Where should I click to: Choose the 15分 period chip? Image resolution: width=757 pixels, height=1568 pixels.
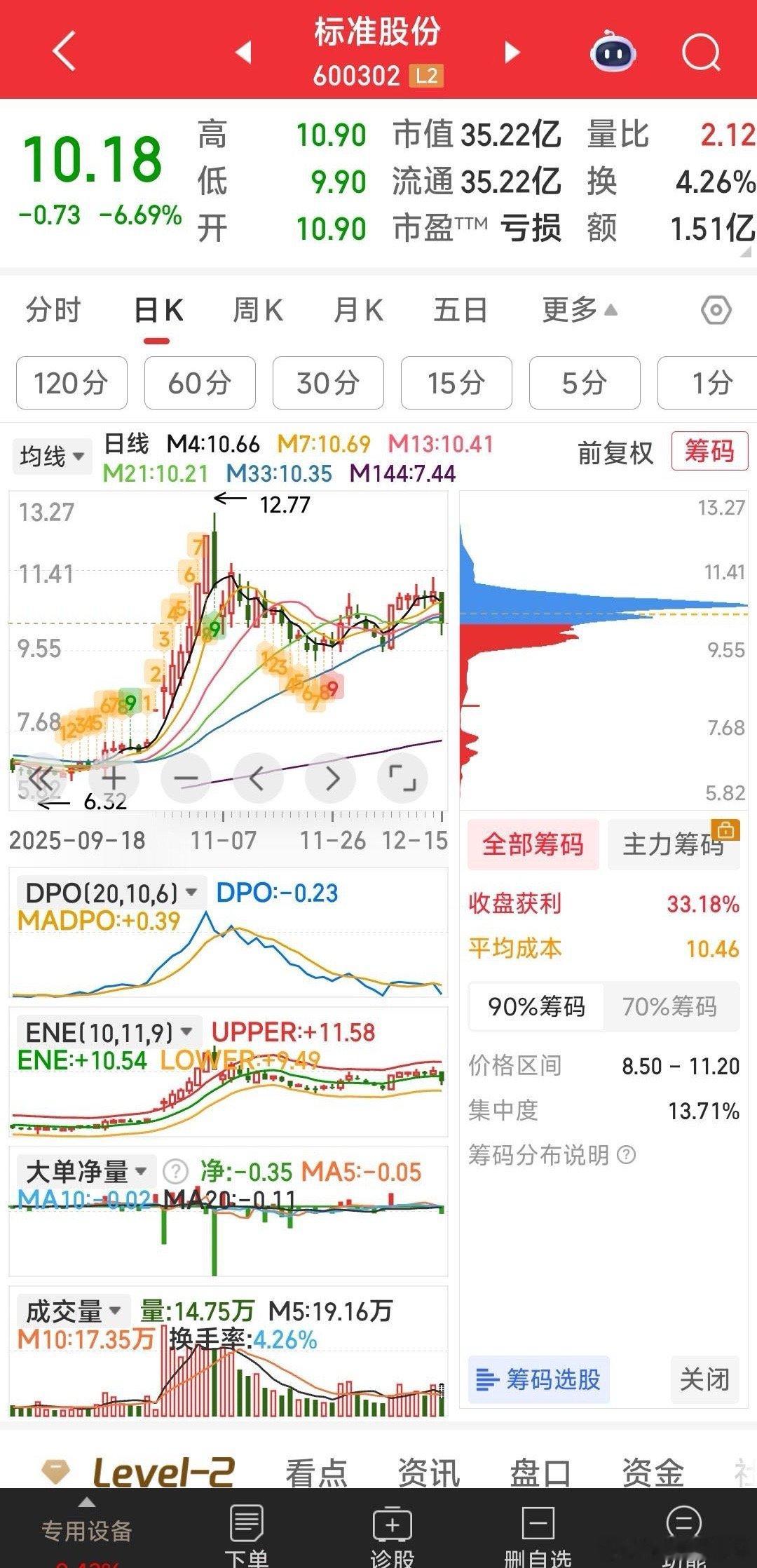pos(456,383)
